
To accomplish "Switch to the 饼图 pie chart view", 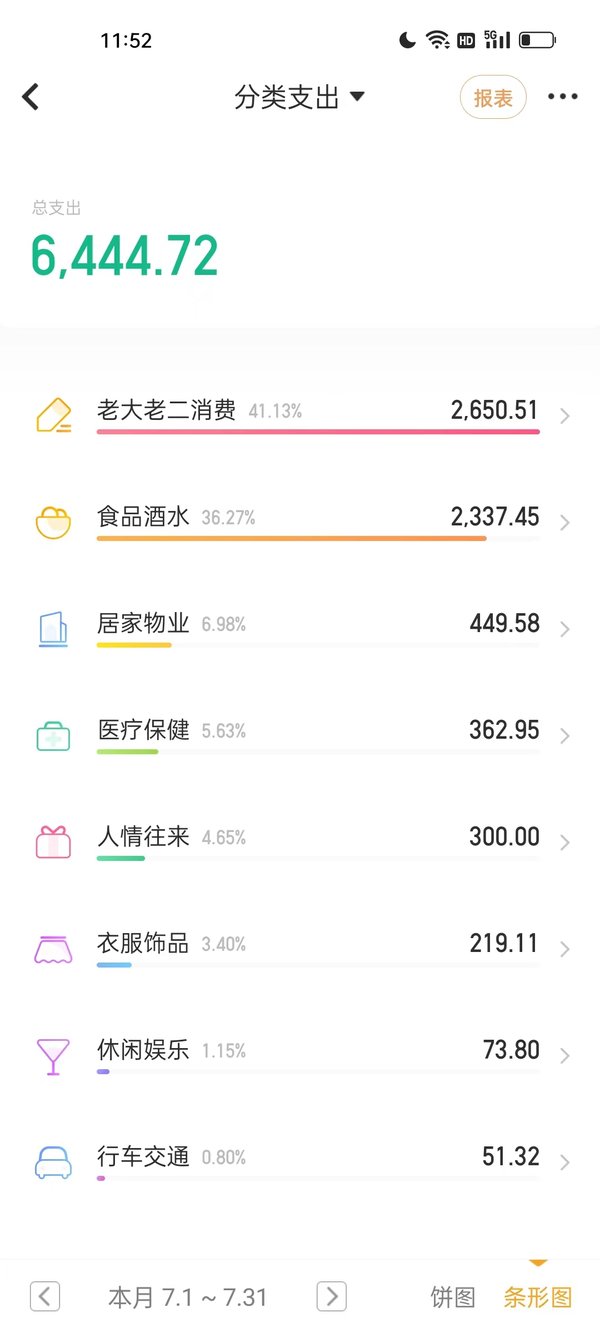I will [x=453, y=1297].
